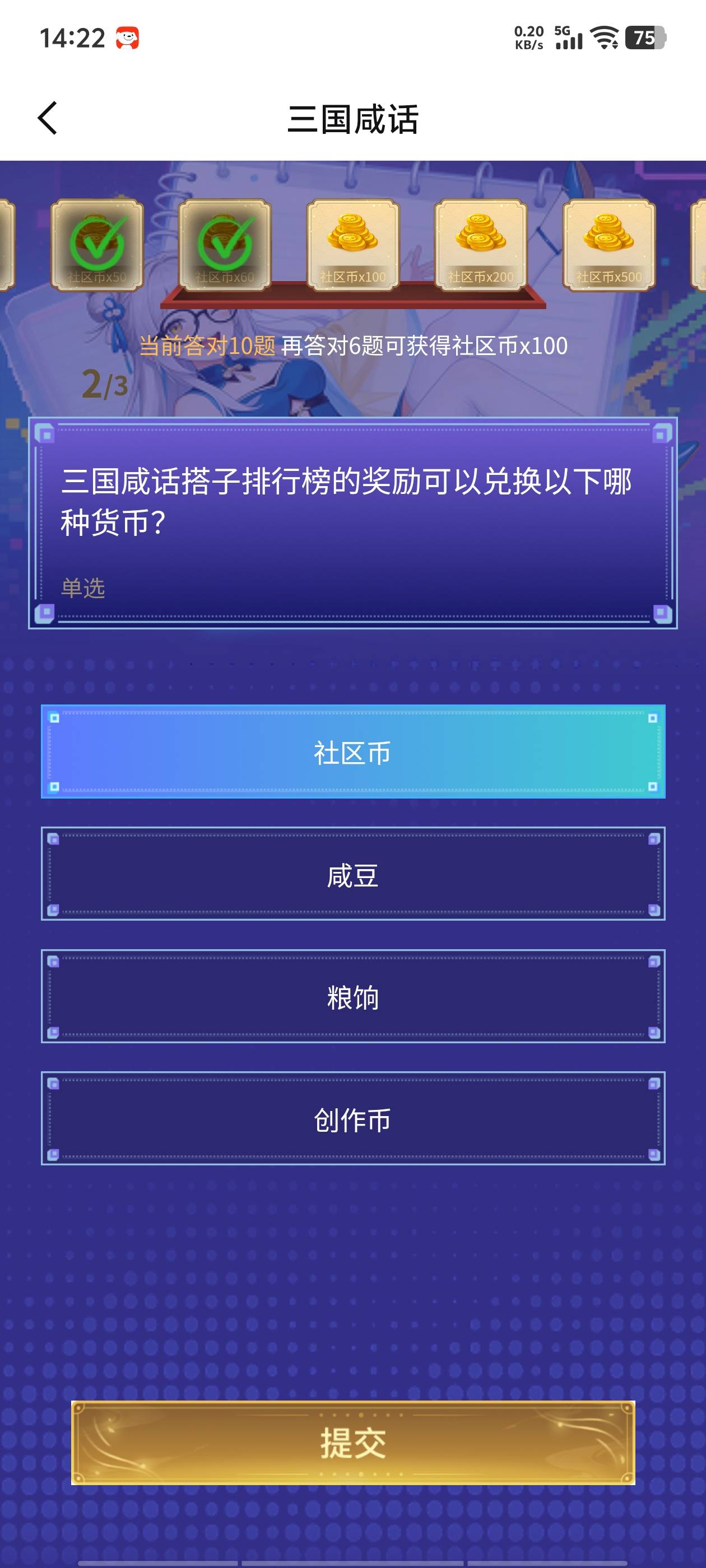Pick the 粮饷 option

pyautogui.click(x=352, y=996)
